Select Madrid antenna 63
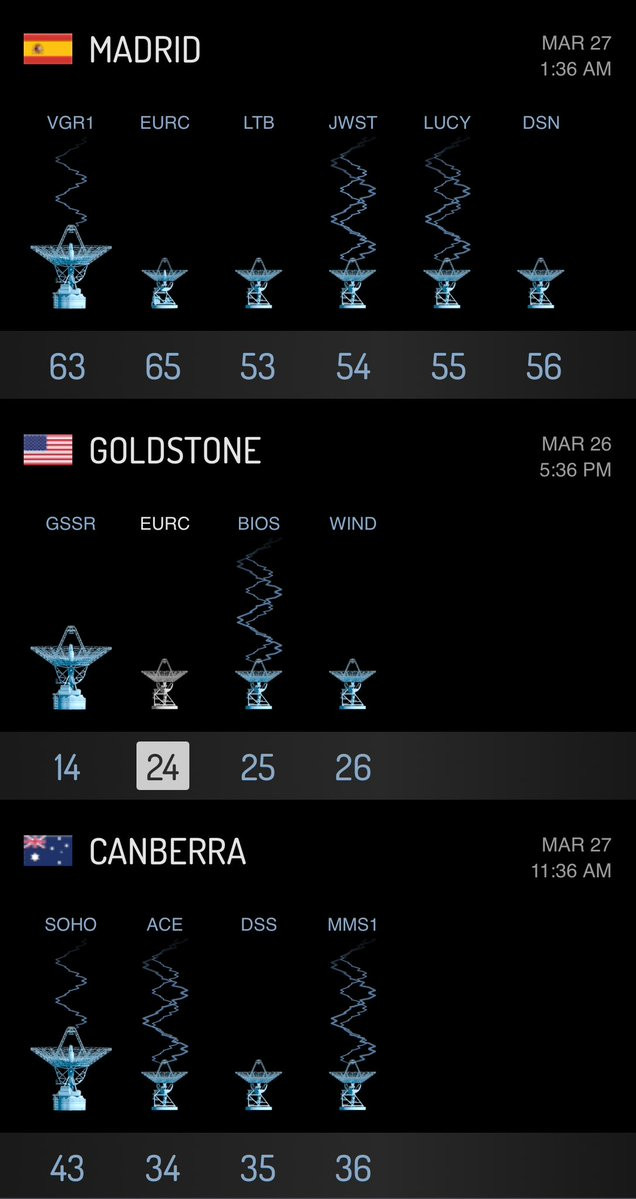This screenshot has height=1199, width=636. (67, 366)
